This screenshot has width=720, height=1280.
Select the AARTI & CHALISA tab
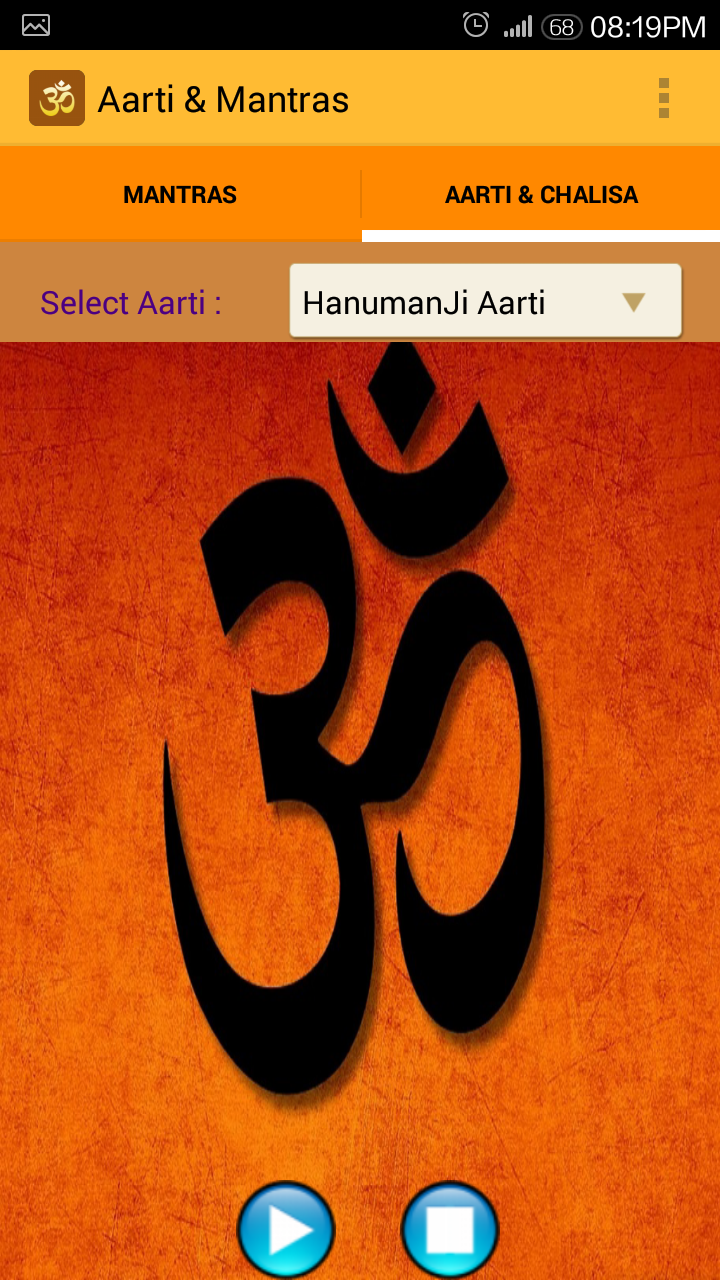pyautogui.click(x=540, y=194)
